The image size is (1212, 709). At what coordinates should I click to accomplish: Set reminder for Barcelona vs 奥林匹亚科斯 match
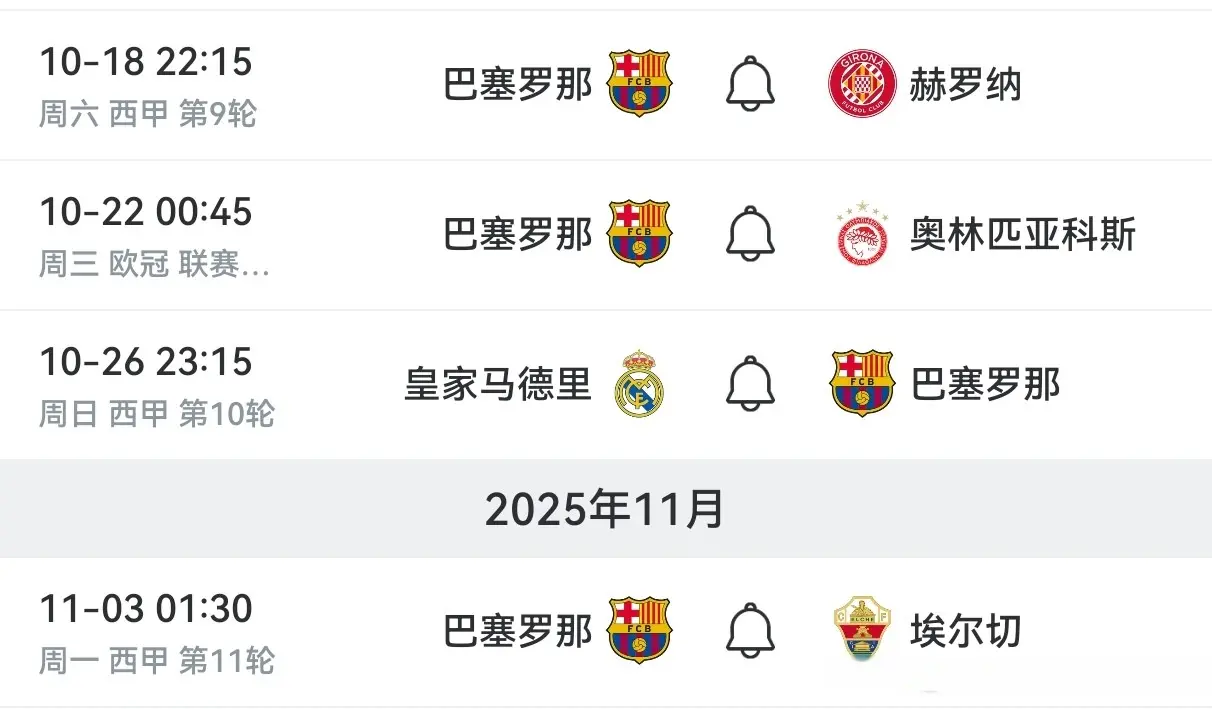(x=750, y=234)
